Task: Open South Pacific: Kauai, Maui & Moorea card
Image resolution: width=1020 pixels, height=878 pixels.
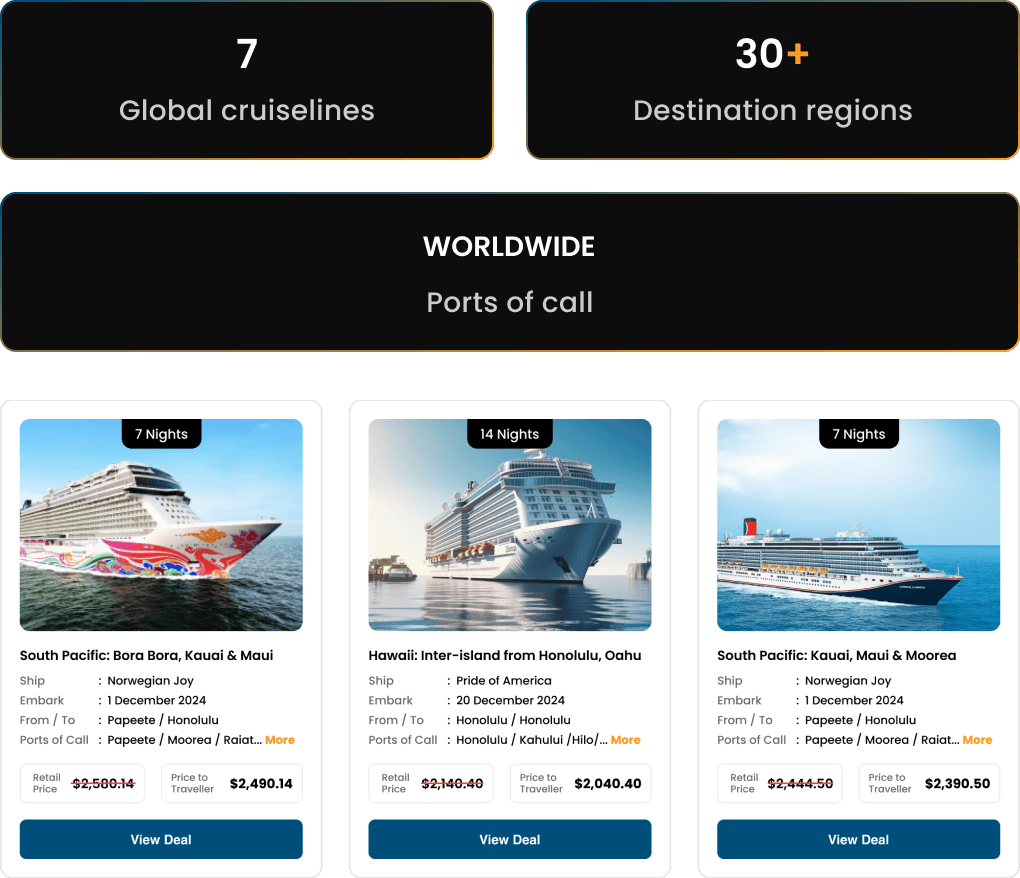Action: (x=836, y=656)
